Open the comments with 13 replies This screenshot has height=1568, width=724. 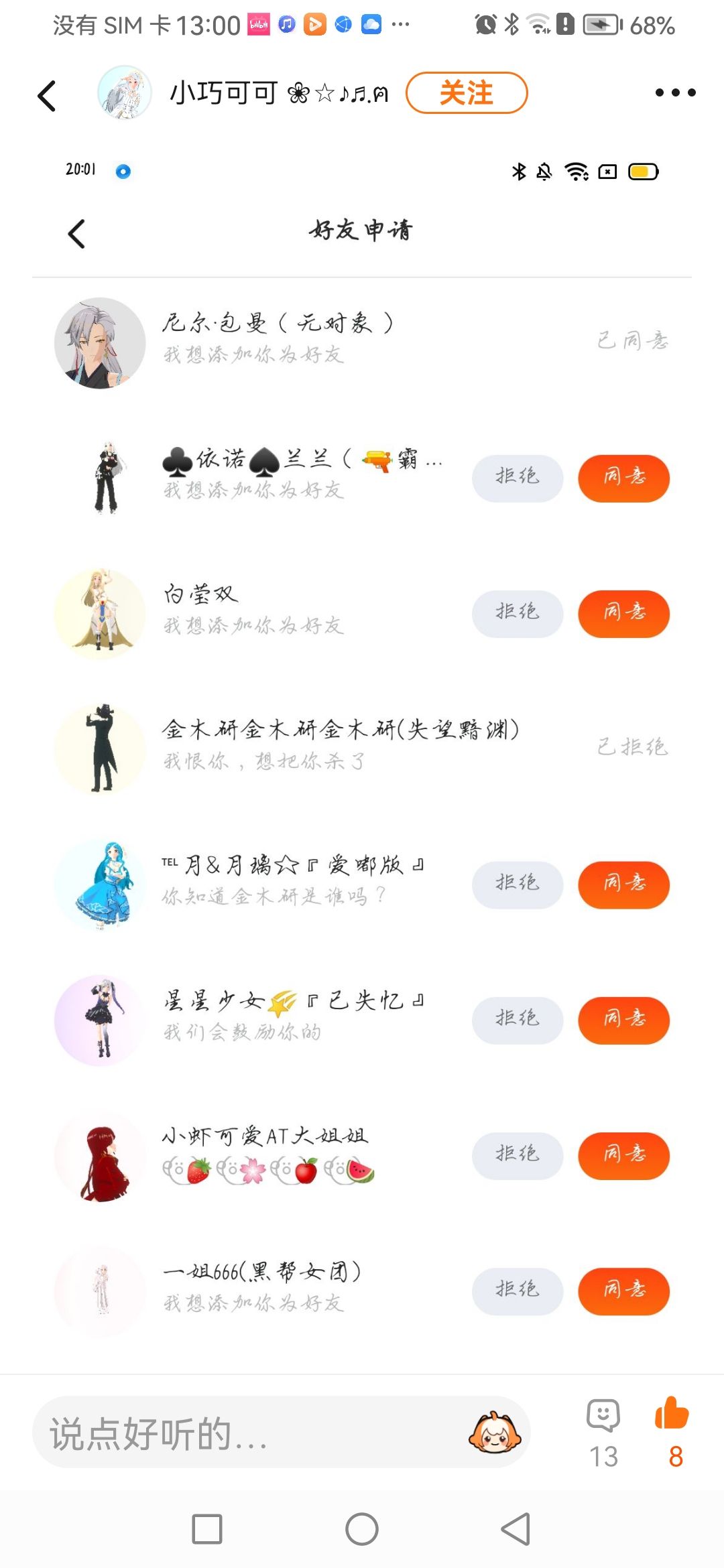point(603,1434)
